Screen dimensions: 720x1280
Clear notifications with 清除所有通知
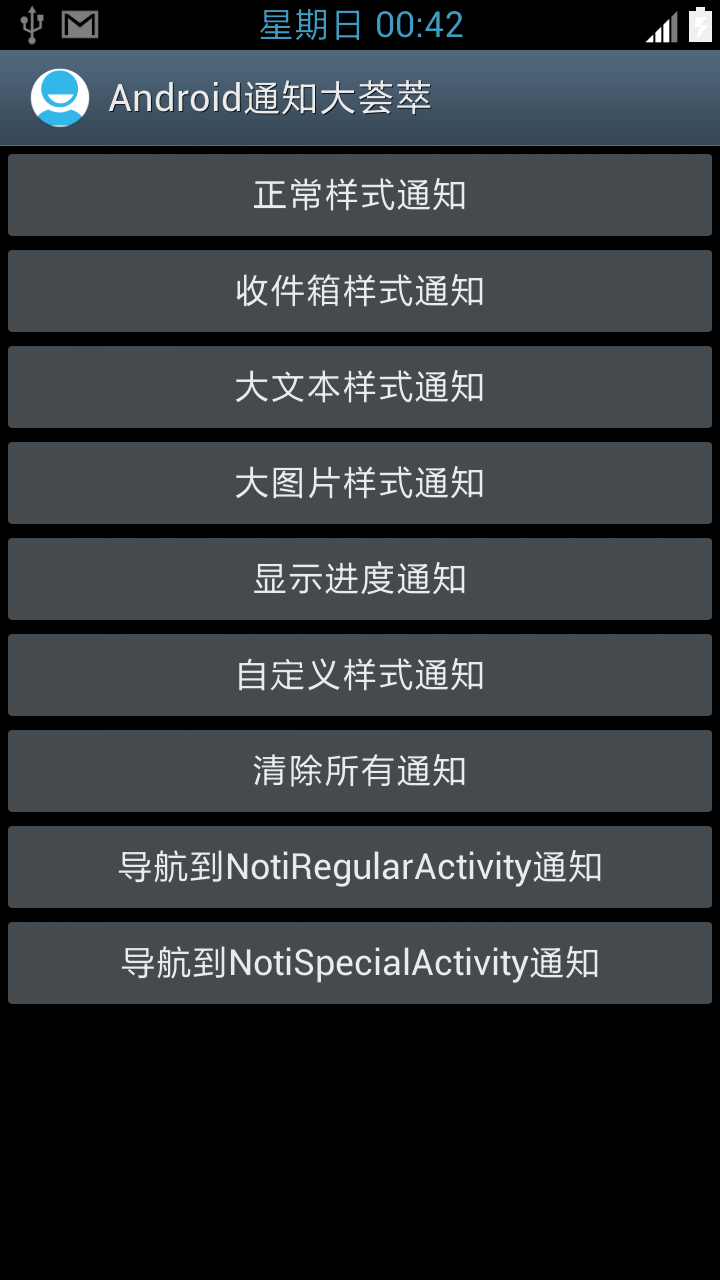pyautogui.click(x=360, y=771)
